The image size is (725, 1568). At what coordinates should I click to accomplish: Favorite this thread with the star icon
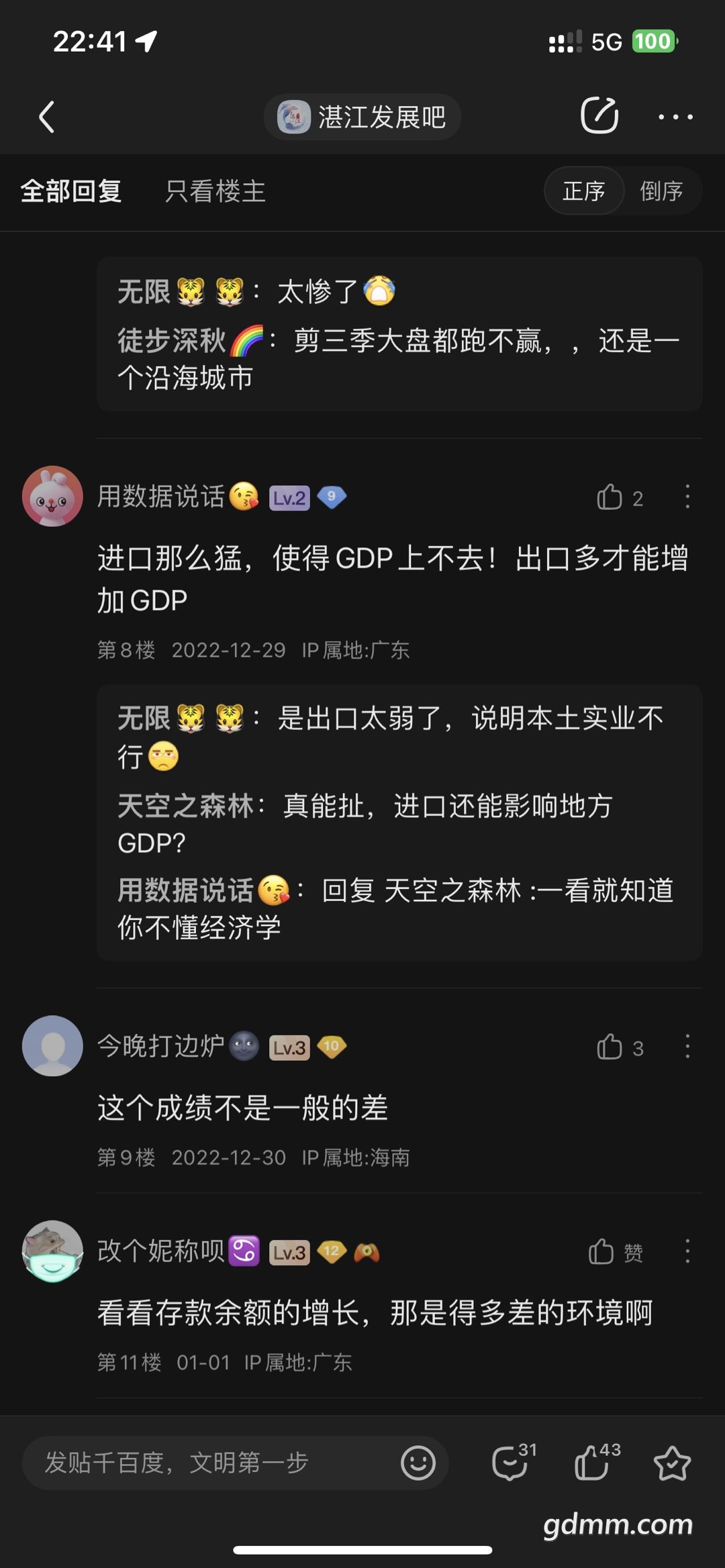672,1463
